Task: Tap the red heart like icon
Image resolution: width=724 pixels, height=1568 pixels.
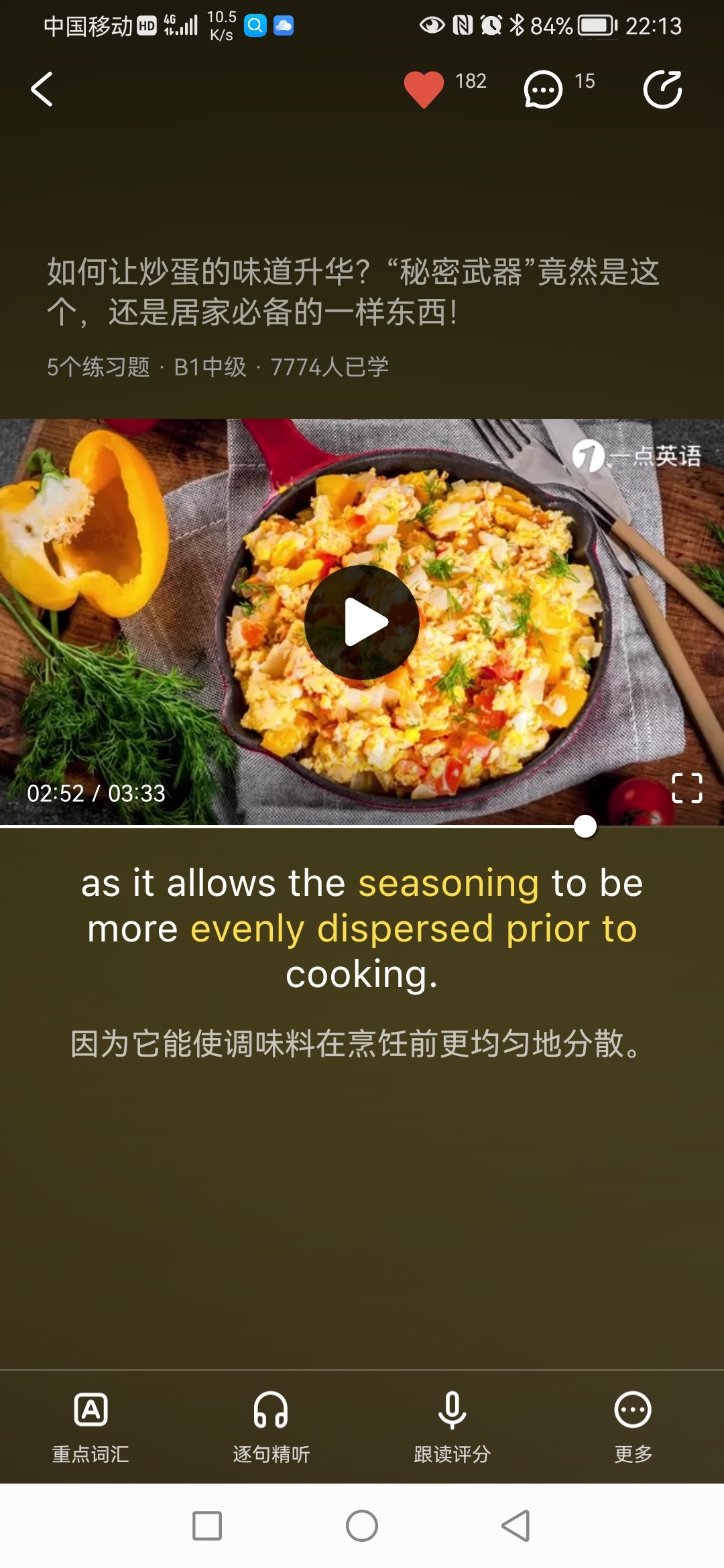Action: point(424,89)
